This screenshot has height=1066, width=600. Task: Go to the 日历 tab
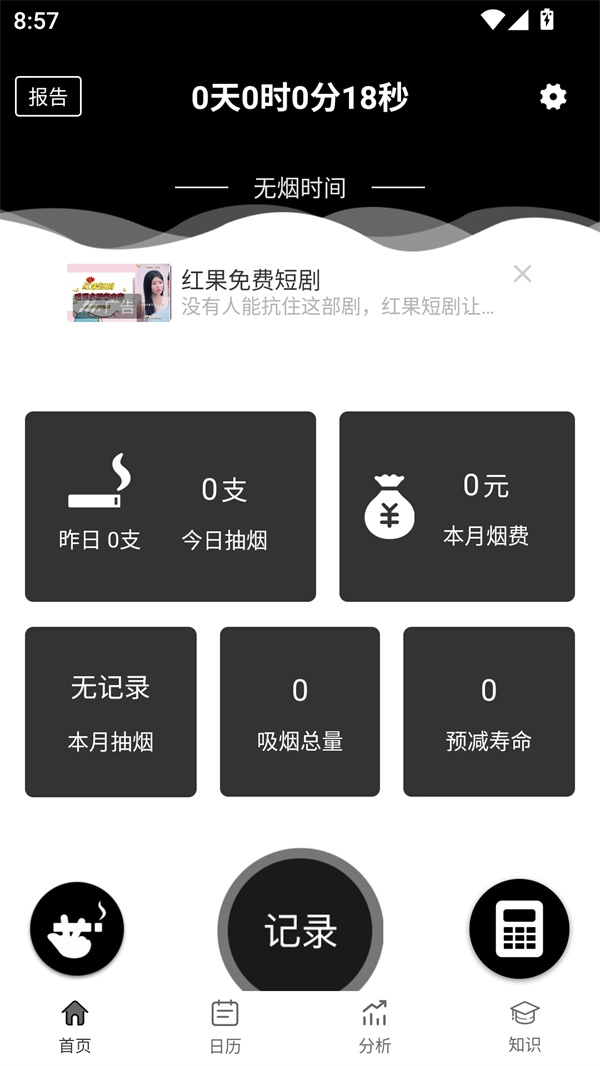tap(225, 1027)
